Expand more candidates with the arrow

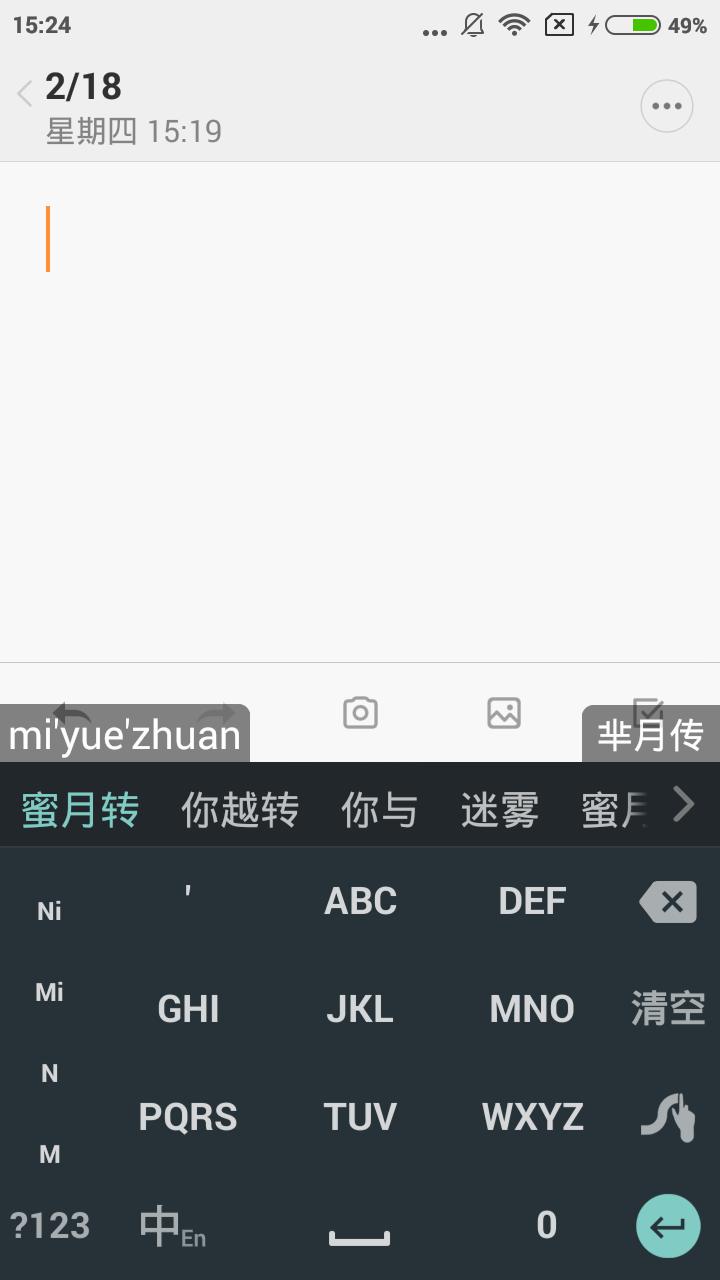point(683,804)
